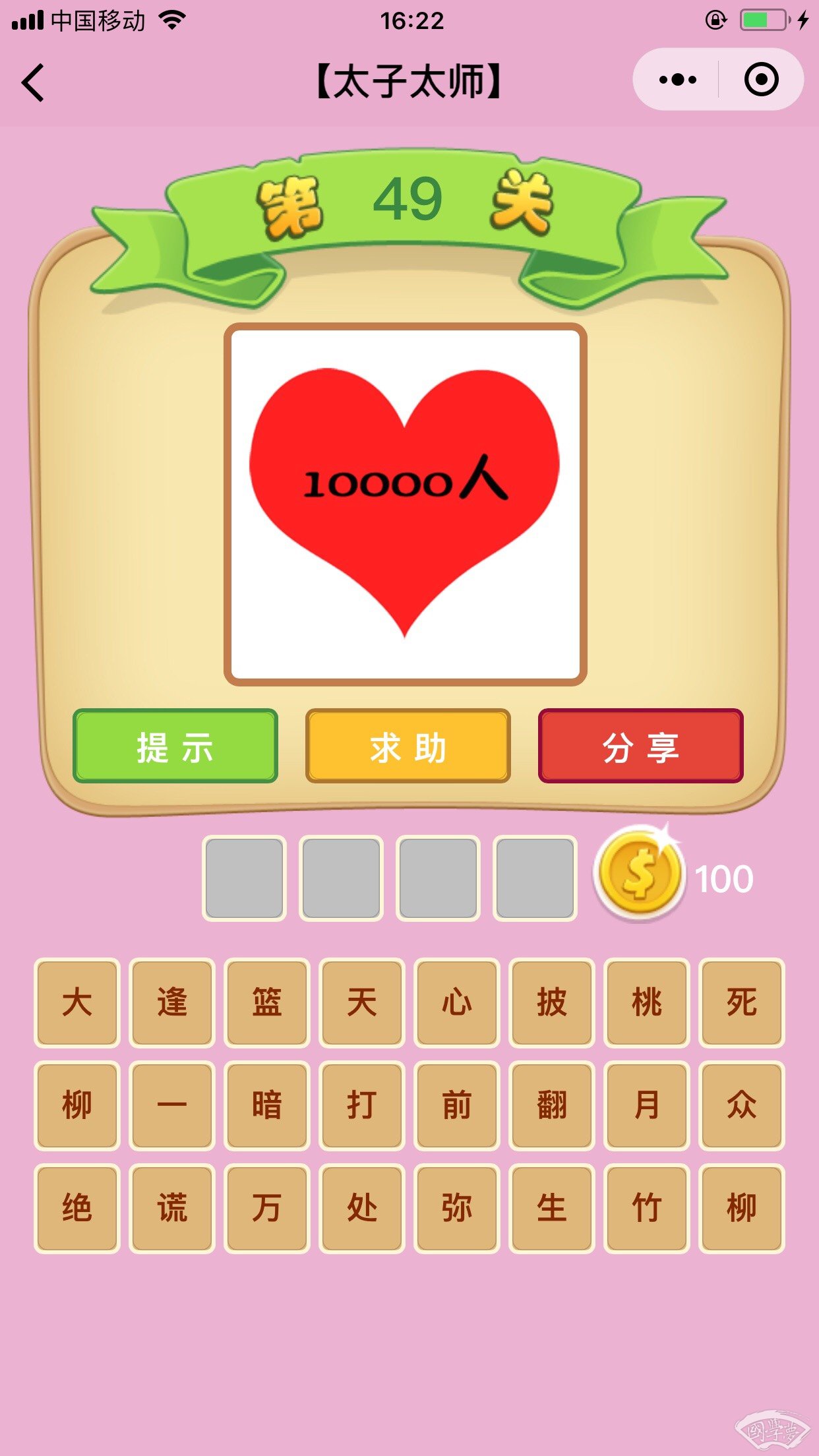Viewport: 819px width, 1456px height.
Task: Select the character tile 众
Action: click(x=741, y=1105)
